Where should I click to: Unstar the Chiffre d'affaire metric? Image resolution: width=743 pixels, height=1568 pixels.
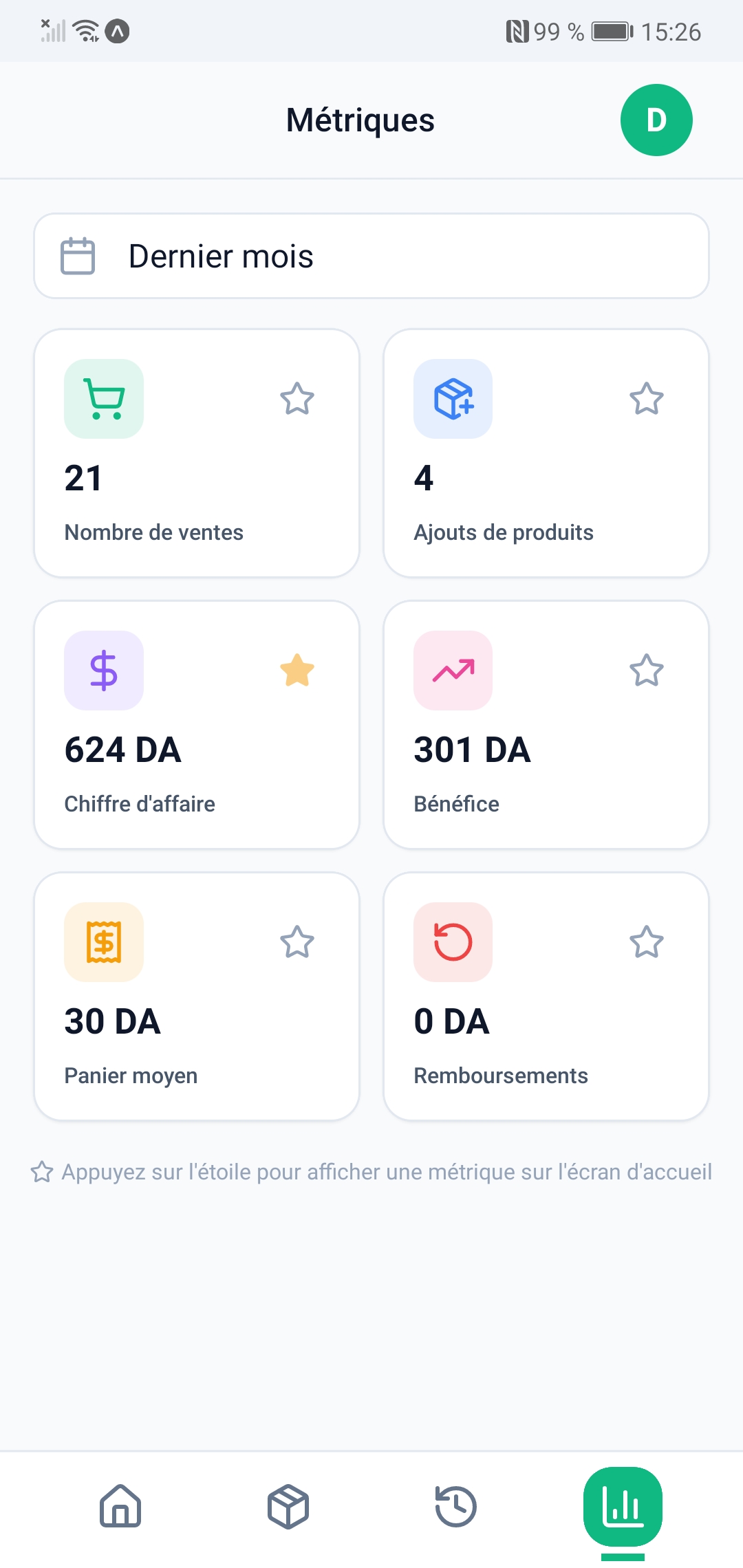297,671
